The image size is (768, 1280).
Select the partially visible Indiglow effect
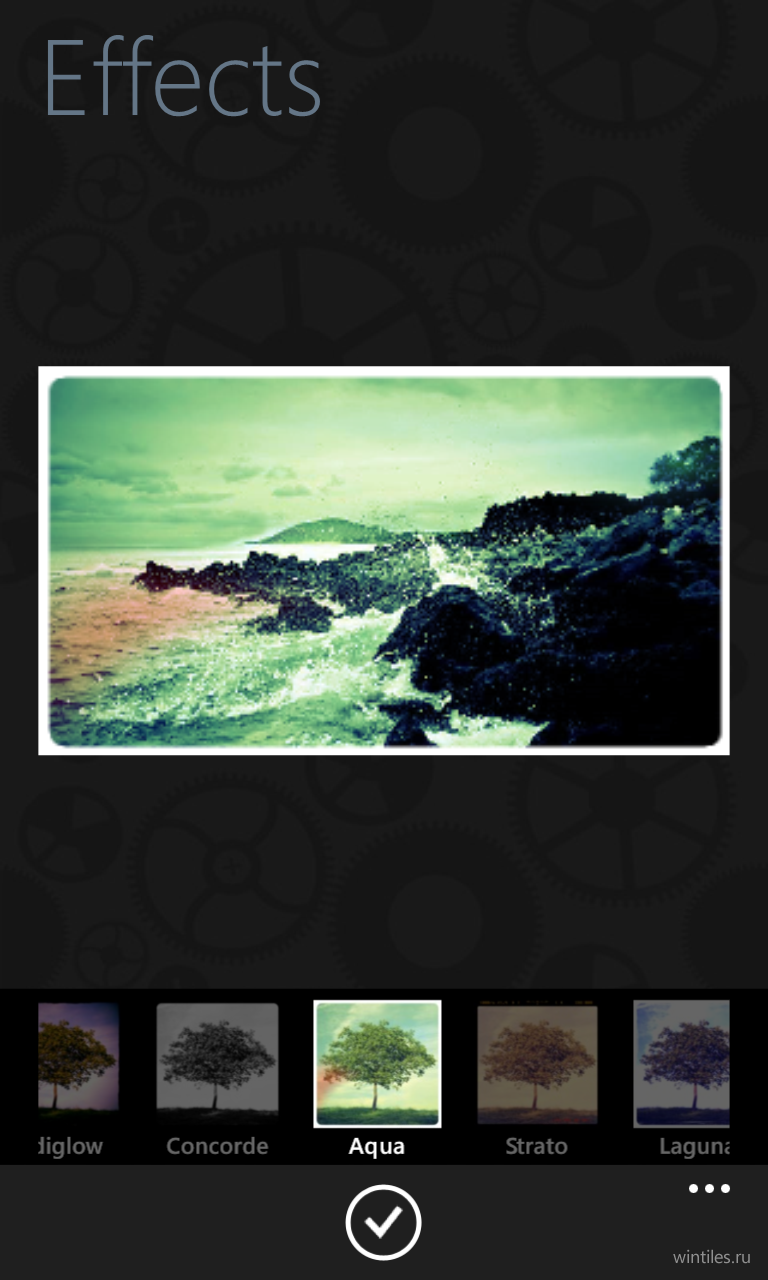click(78, 1065)
